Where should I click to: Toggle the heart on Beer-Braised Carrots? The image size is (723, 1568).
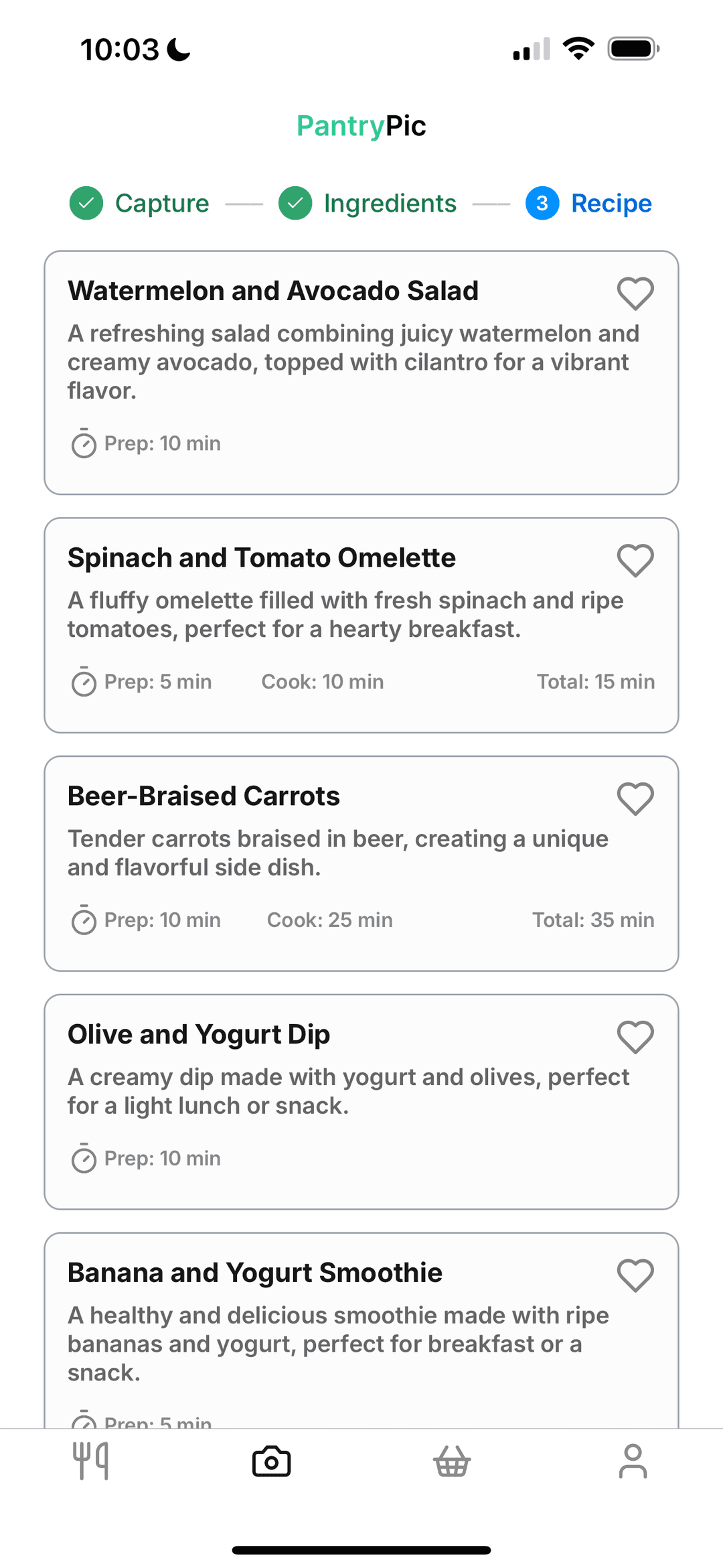(635, 798)
